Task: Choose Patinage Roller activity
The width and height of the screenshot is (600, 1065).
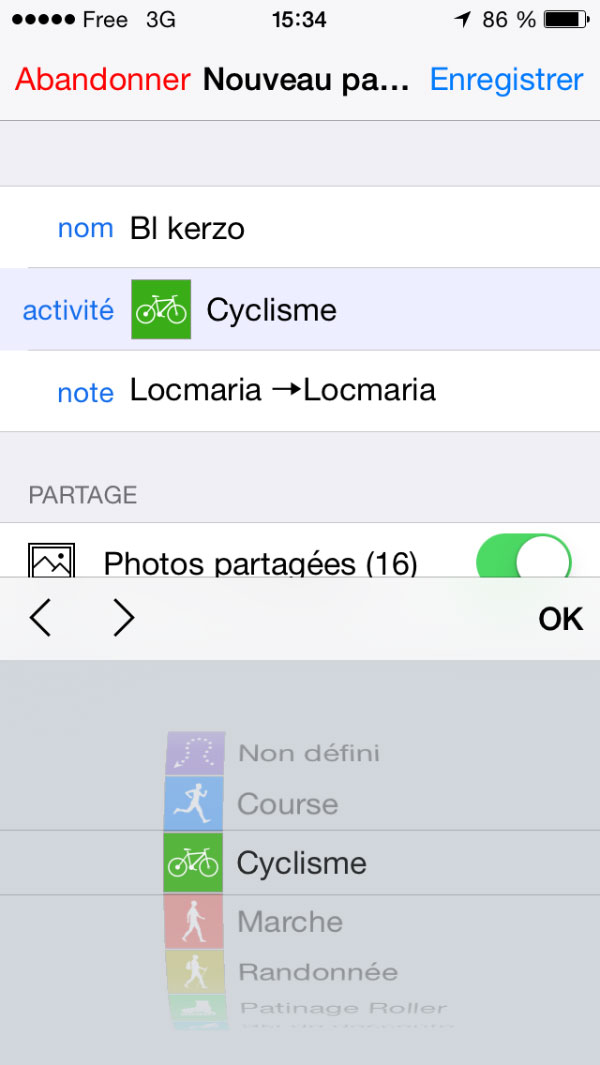Action: (x=306, y=1008)
